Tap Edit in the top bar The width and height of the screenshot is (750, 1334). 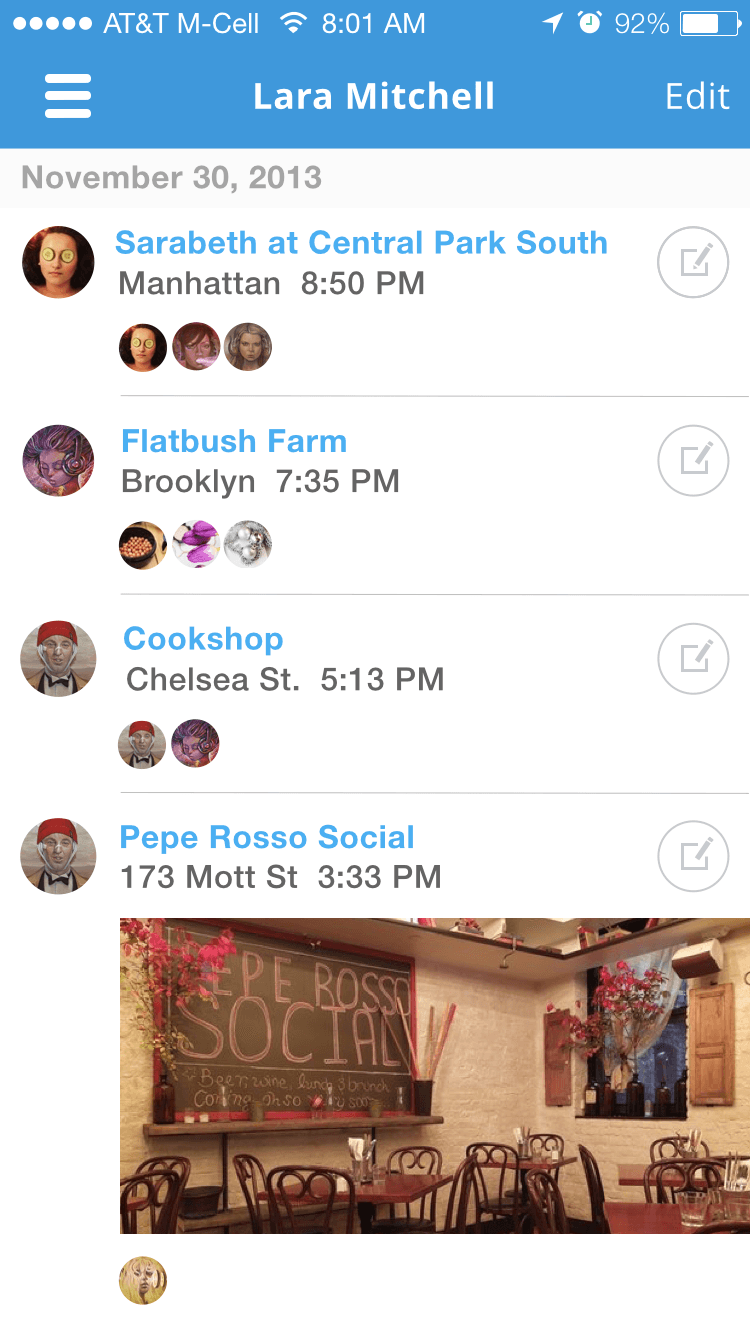pyautogui.click(x=698, y=97)
